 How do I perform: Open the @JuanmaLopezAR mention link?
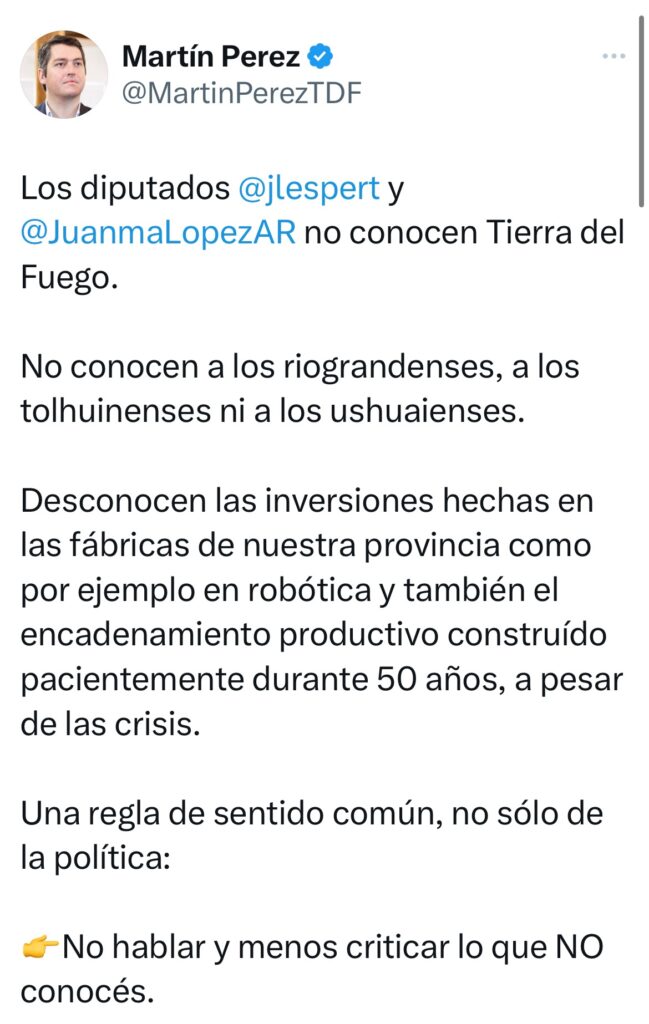158,232
